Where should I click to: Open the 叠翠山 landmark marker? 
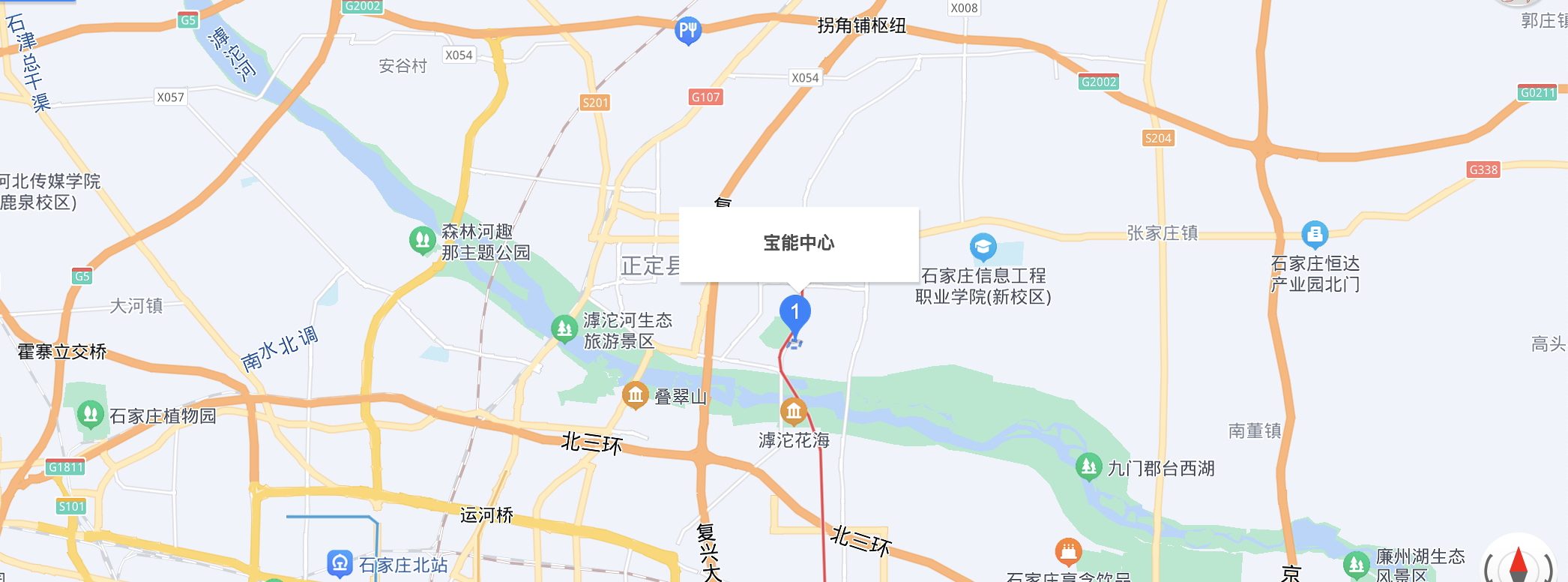point(636,395)
